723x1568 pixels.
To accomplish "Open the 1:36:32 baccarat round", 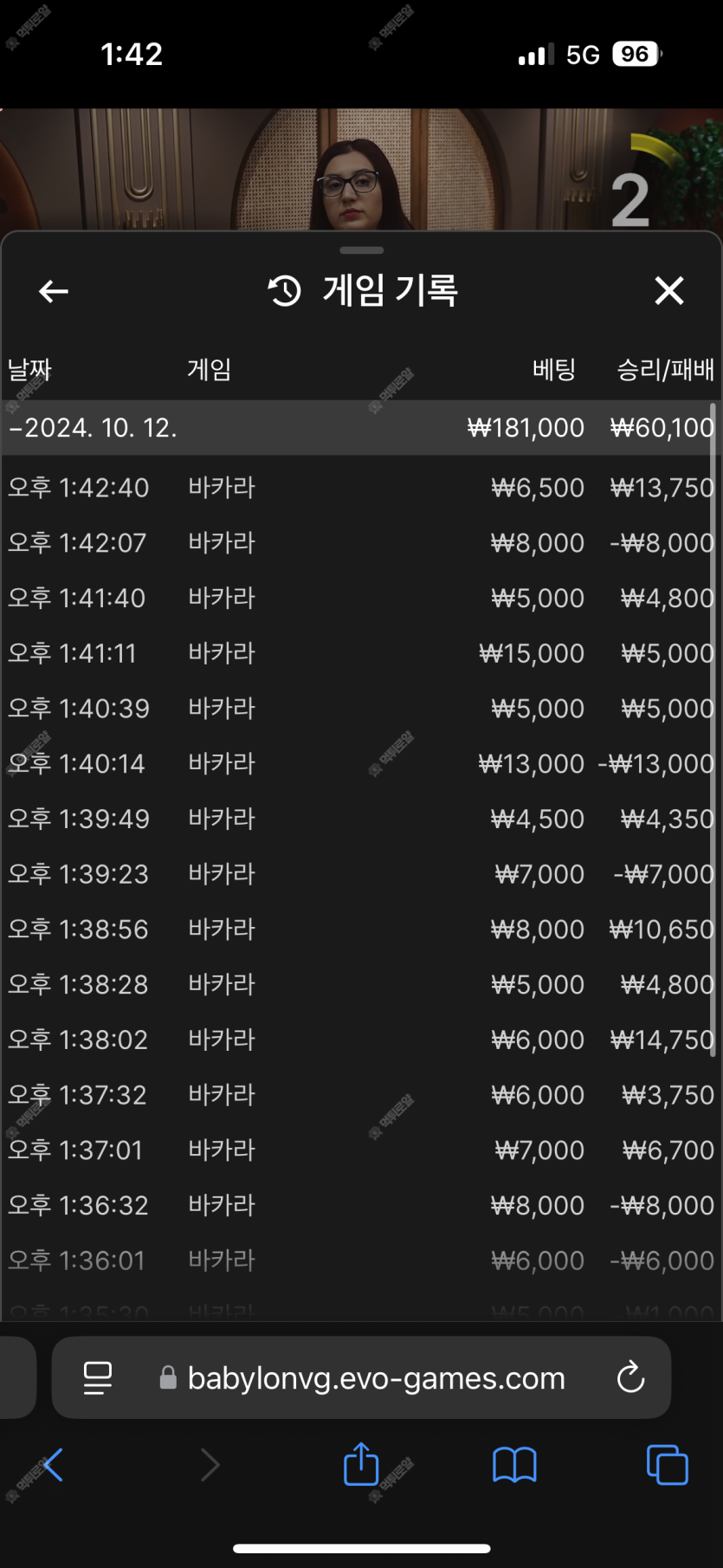I will point(361,1205).
